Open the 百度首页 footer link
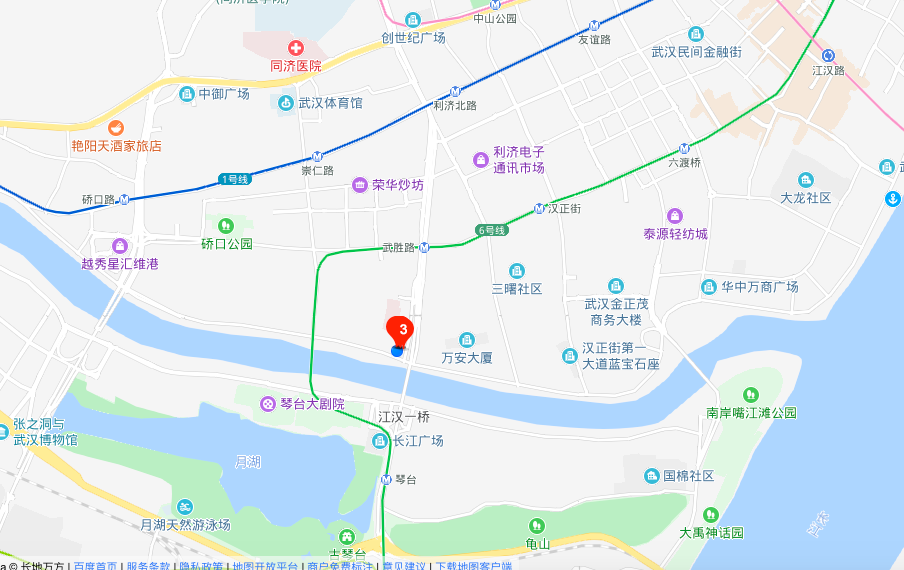The width and height of the screenshot is (904, 570). pyautogui.click(x=95, y=566)
